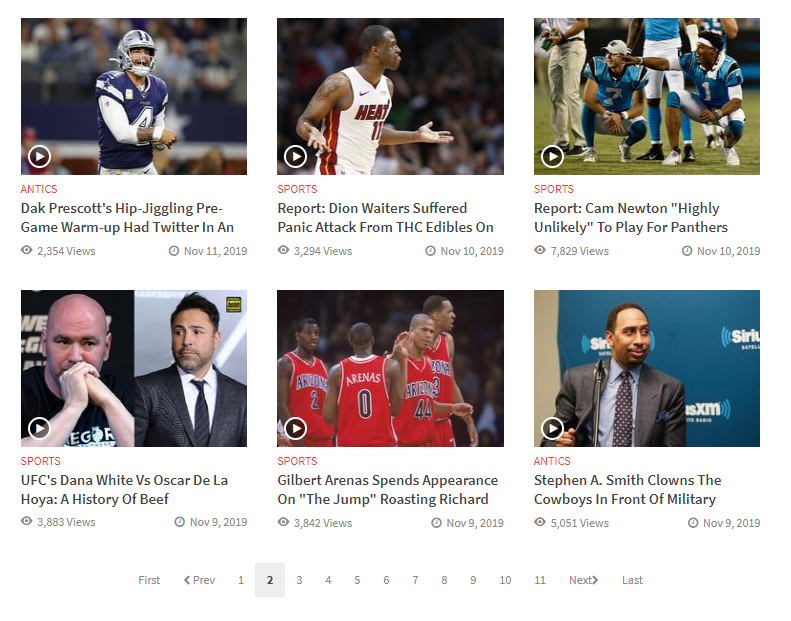Go to the Last page

pos(632,580)
